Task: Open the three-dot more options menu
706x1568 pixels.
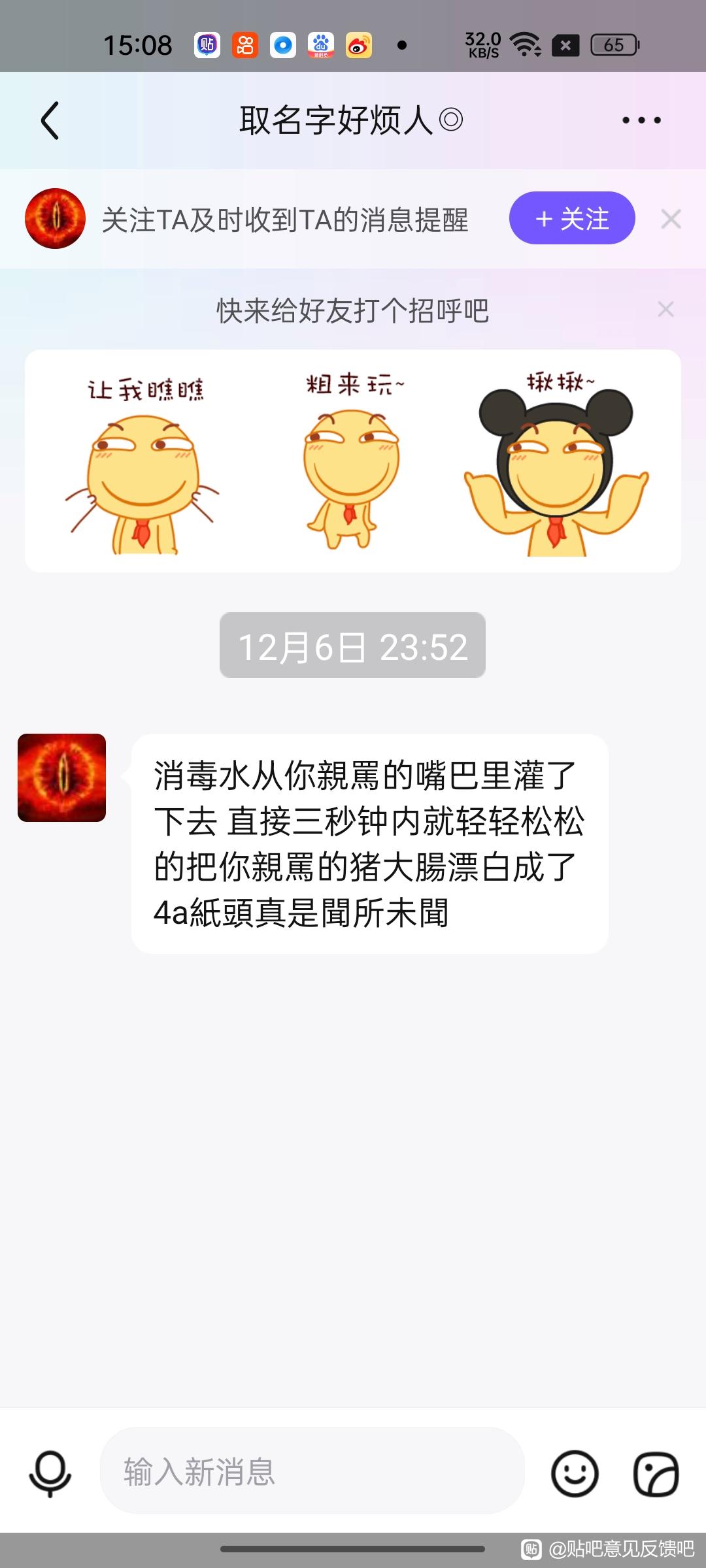Action: [641, 120]
